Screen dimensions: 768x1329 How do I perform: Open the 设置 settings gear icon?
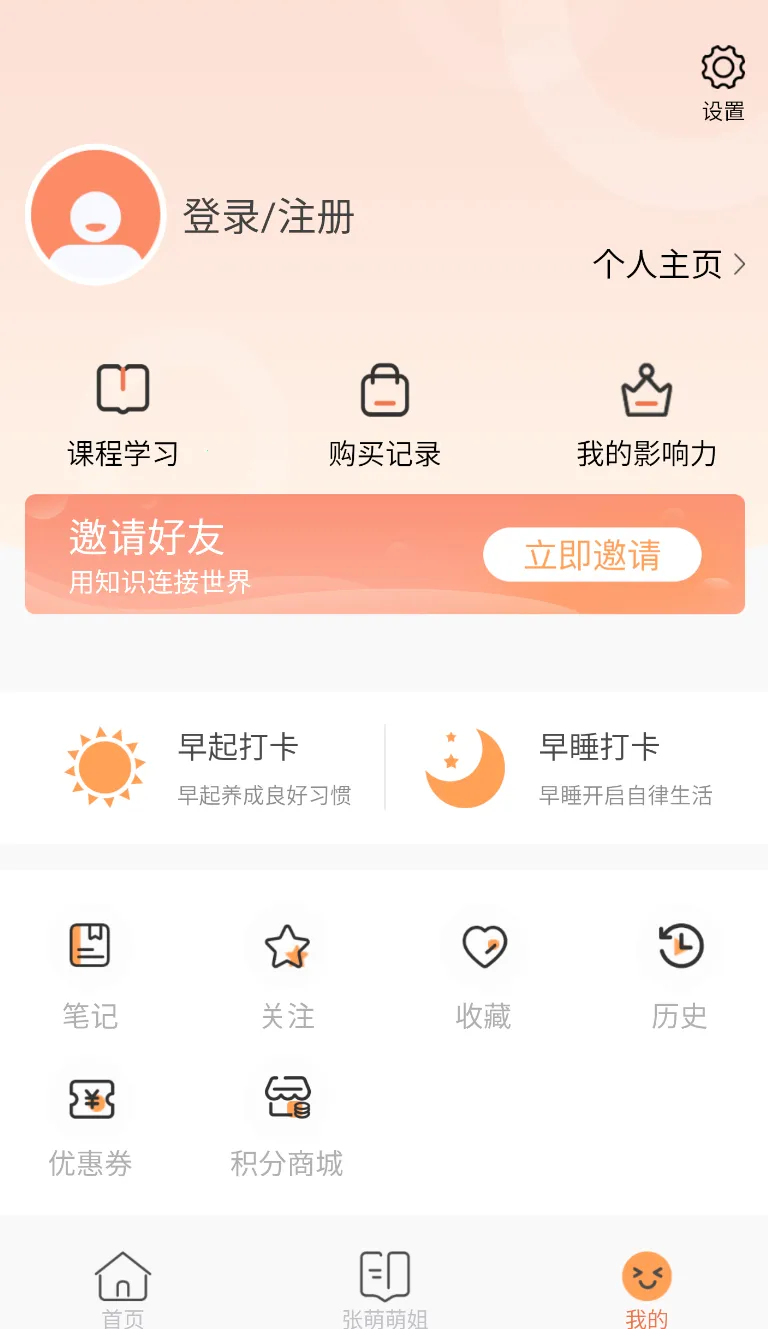(724, 68)
